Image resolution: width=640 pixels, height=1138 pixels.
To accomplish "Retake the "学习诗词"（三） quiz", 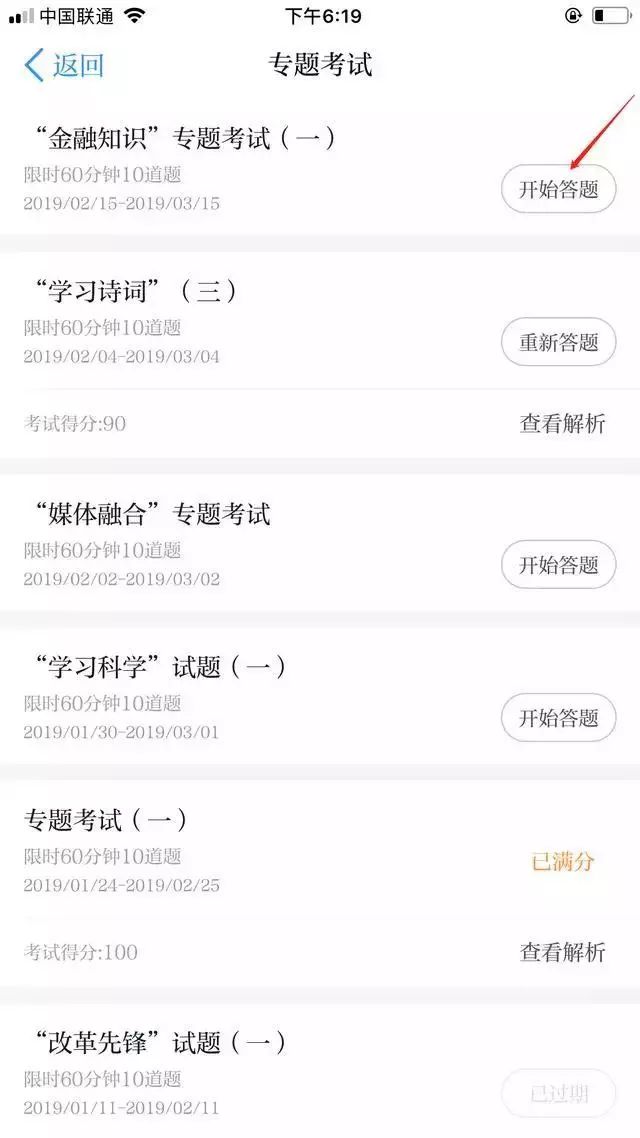I will coord(558,343).
